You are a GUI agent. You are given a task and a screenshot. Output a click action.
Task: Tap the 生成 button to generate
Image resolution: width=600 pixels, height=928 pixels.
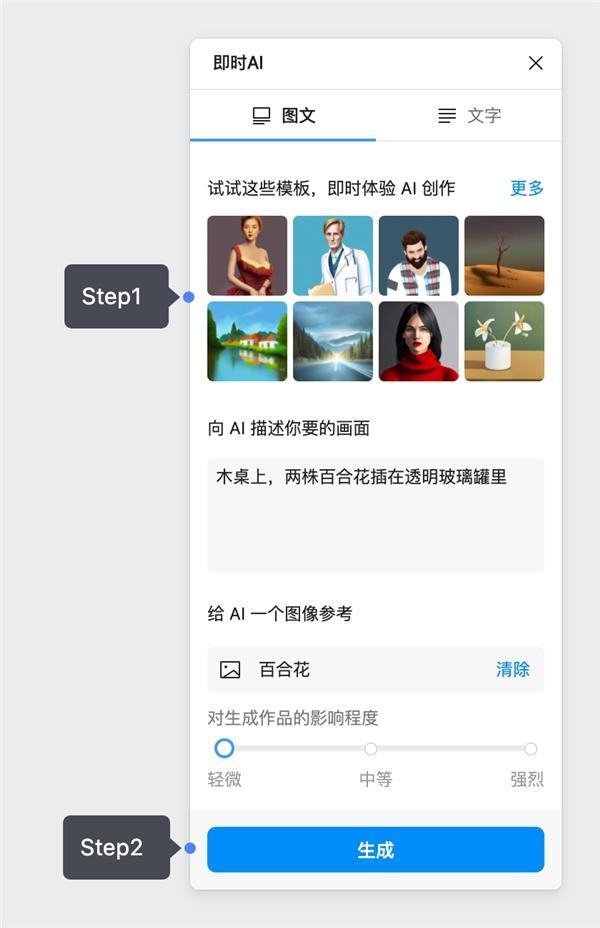point(375,850)
